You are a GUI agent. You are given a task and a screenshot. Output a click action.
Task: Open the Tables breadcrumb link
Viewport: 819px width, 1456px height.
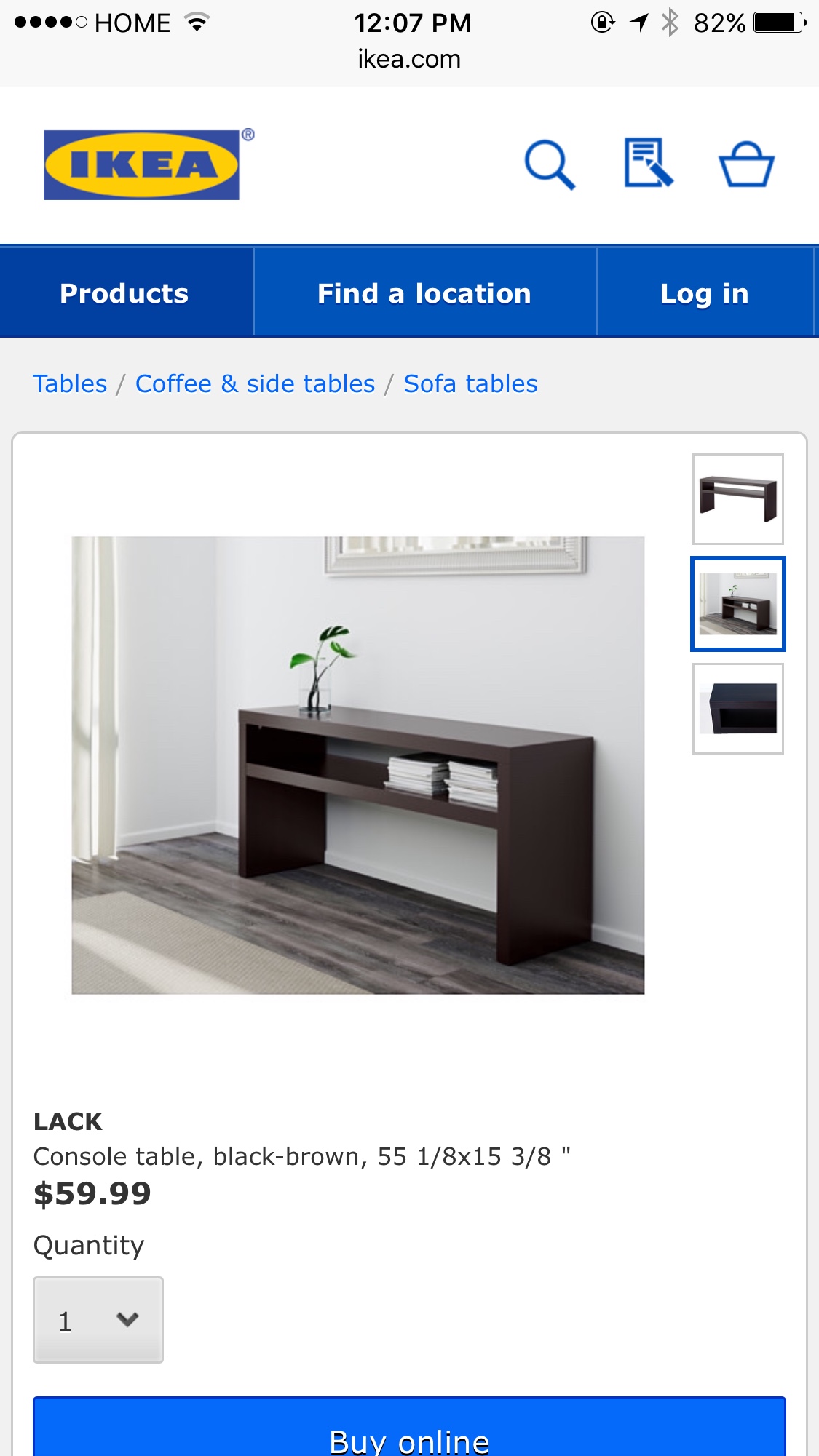click(70, 383)
